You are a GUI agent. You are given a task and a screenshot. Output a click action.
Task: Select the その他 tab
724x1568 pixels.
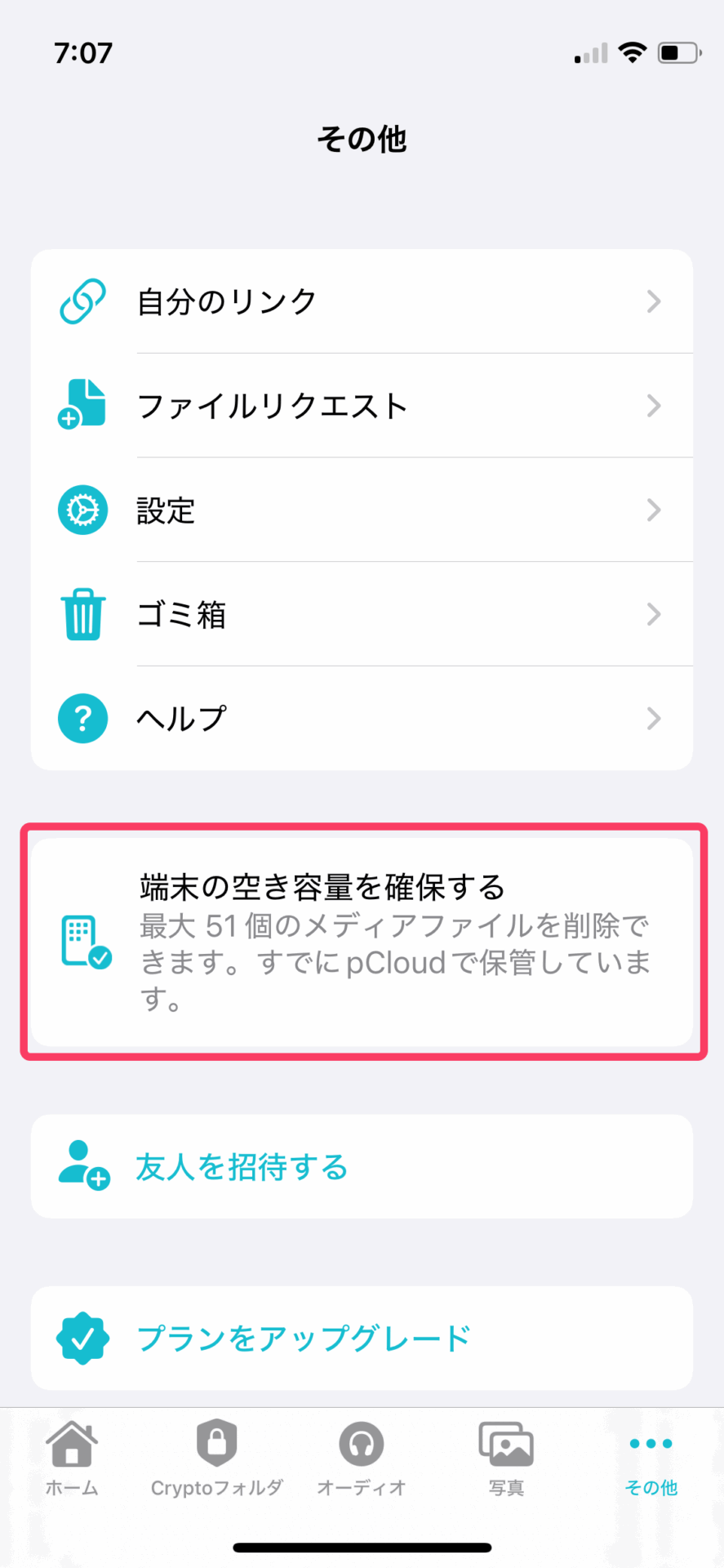click(651, 1459)
